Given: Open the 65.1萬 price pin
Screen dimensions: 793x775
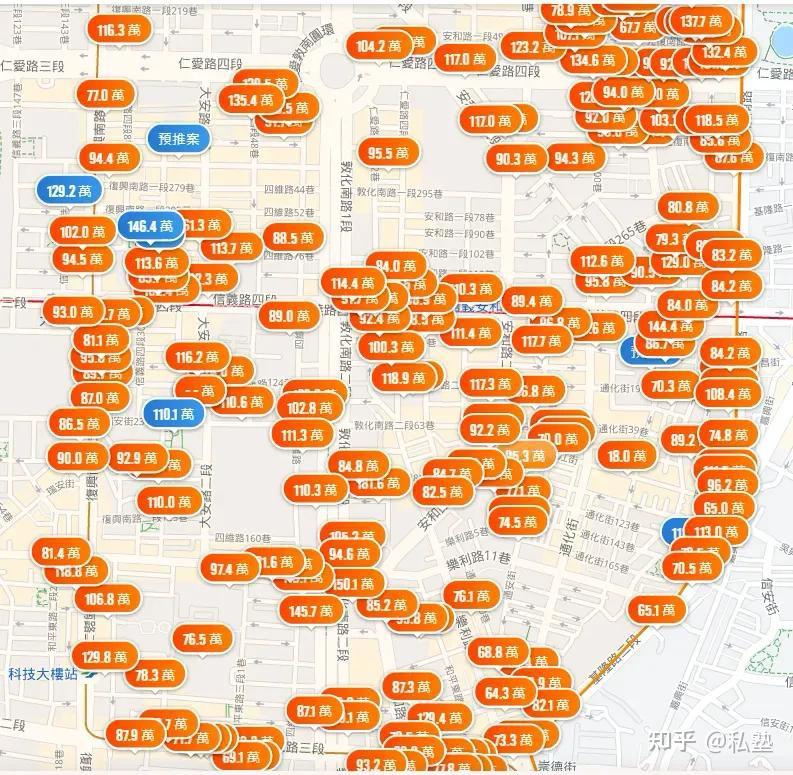Looking at the screenshot, I should (656, 609).
